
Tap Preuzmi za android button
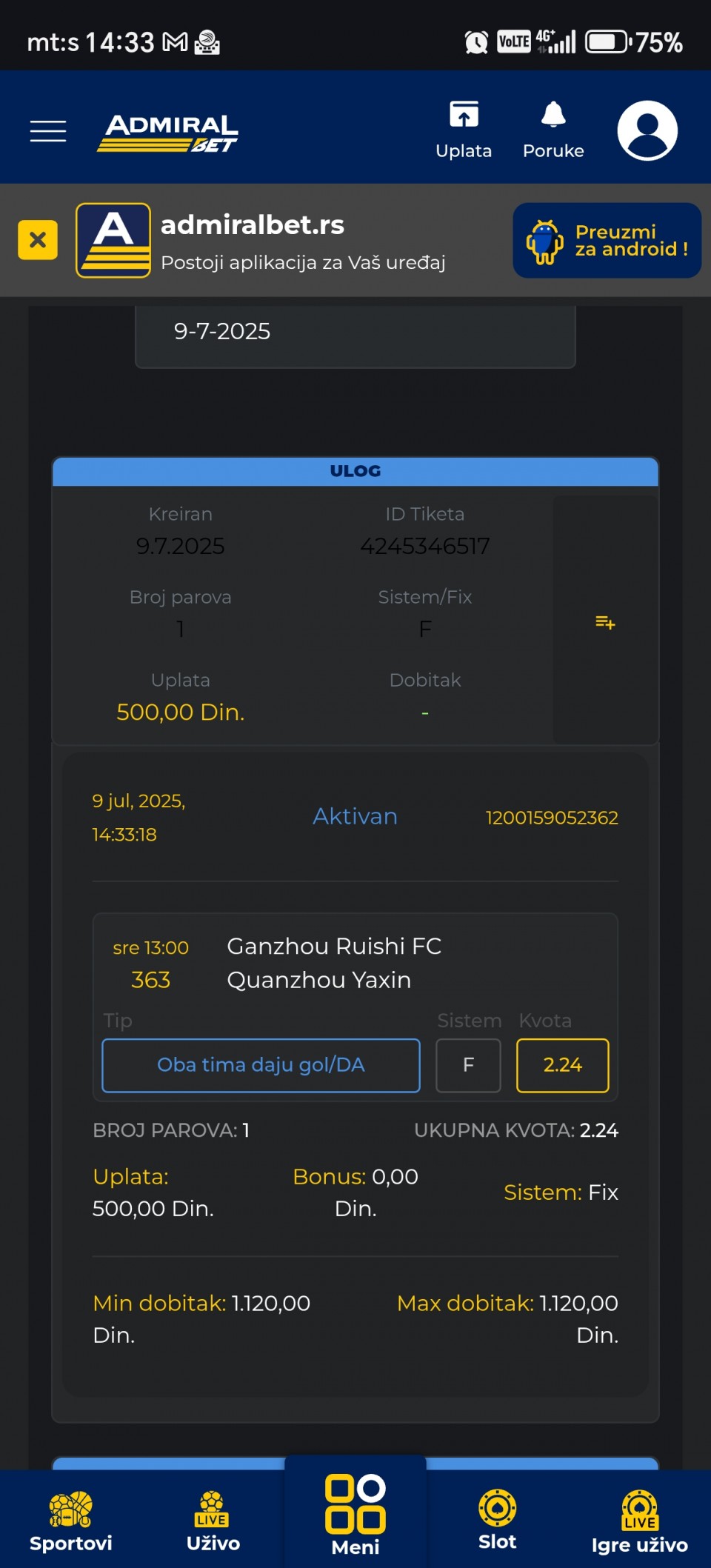pyautogui.click(x=607, y=240)
